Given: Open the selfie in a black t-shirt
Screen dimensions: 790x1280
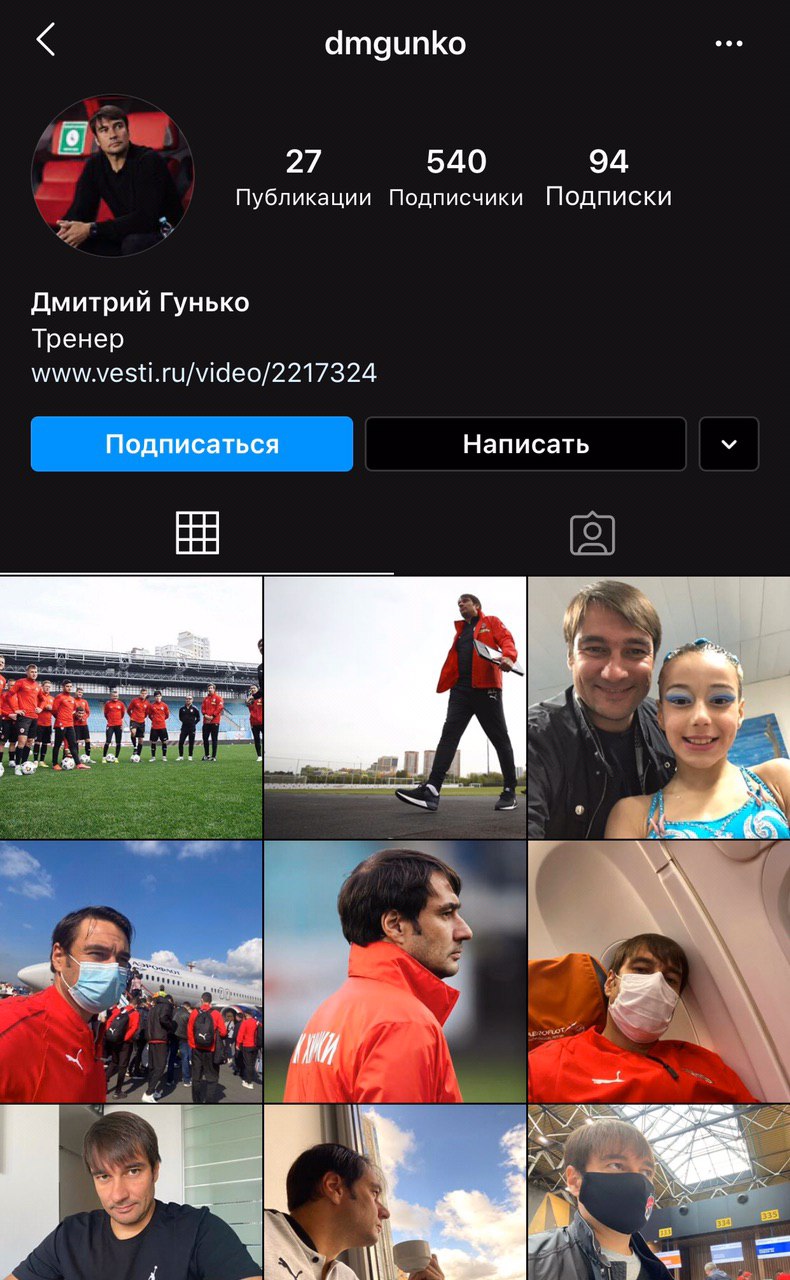Looking at the screenshot, I should point(131,1193).
